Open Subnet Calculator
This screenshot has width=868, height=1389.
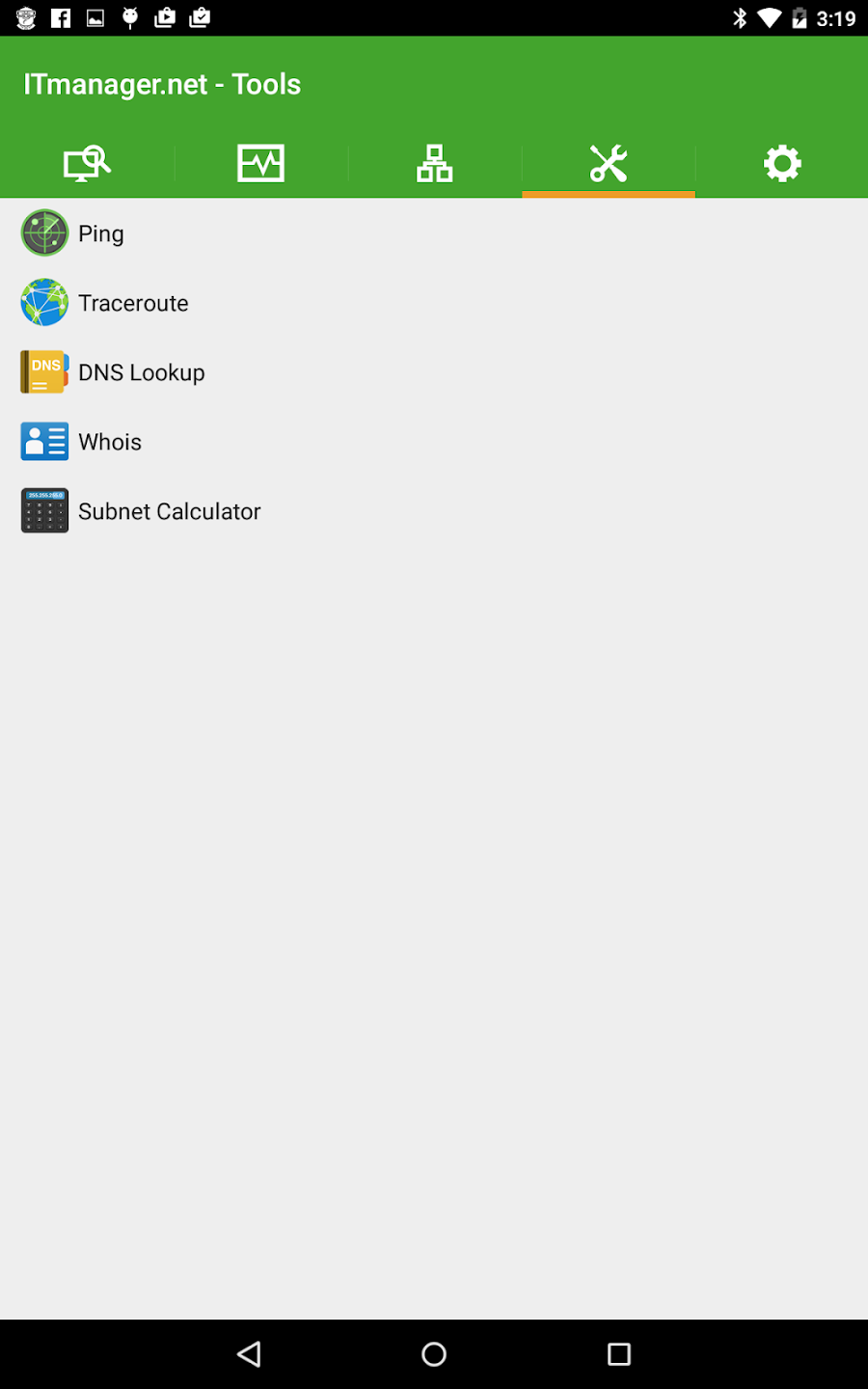coord(434,511)
